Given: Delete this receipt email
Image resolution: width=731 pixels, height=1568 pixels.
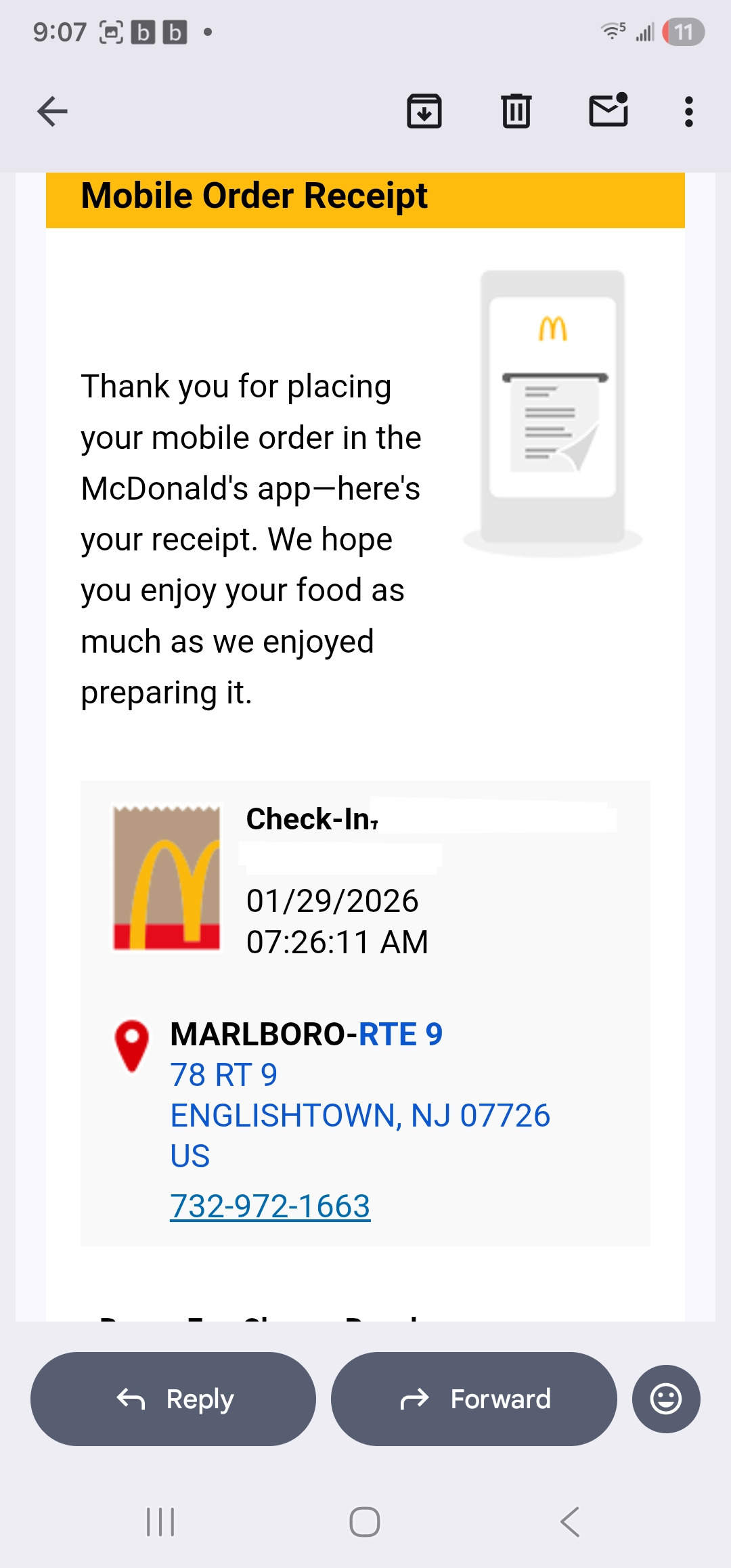Looking at the screenshot, I should coord(516,112).
